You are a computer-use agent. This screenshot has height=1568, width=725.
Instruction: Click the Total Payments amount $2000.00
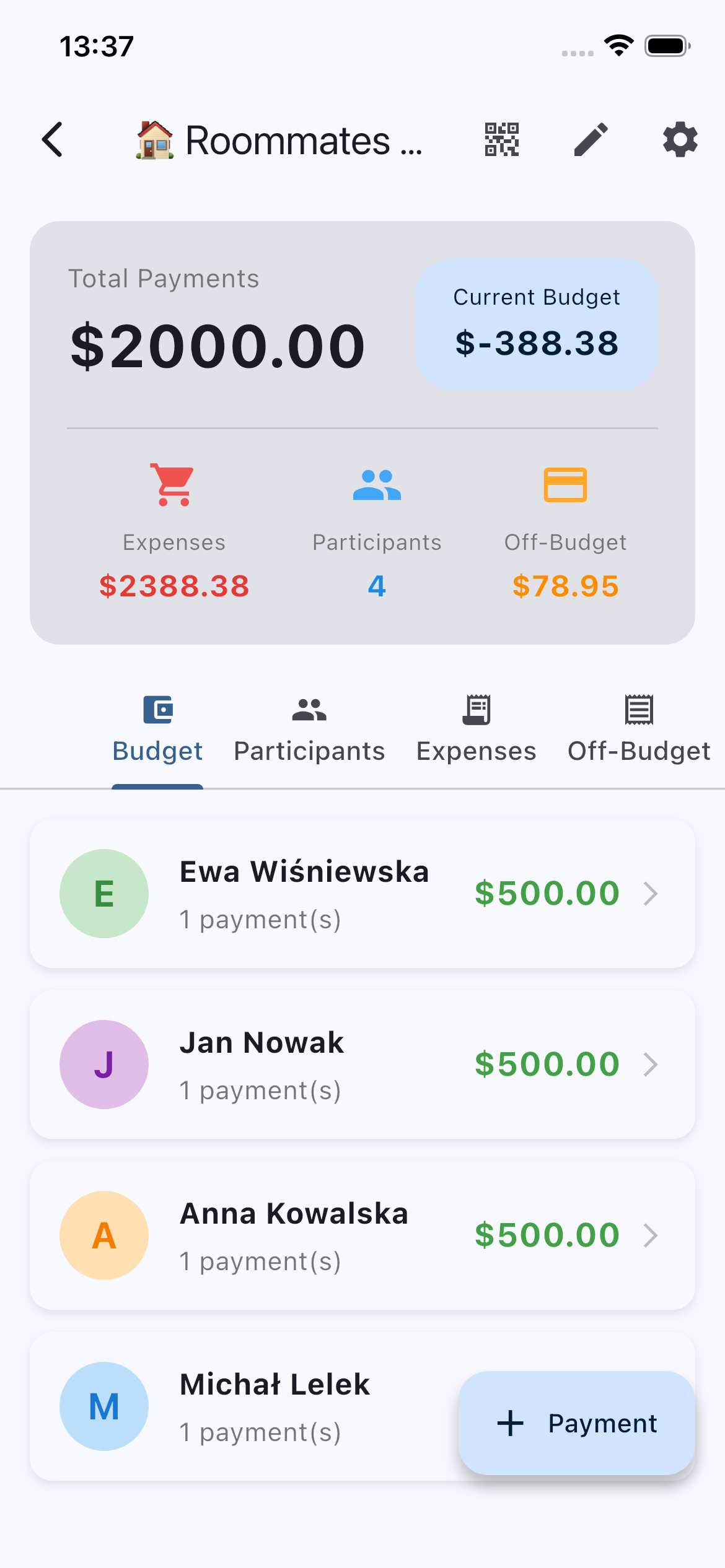(217, 346)
